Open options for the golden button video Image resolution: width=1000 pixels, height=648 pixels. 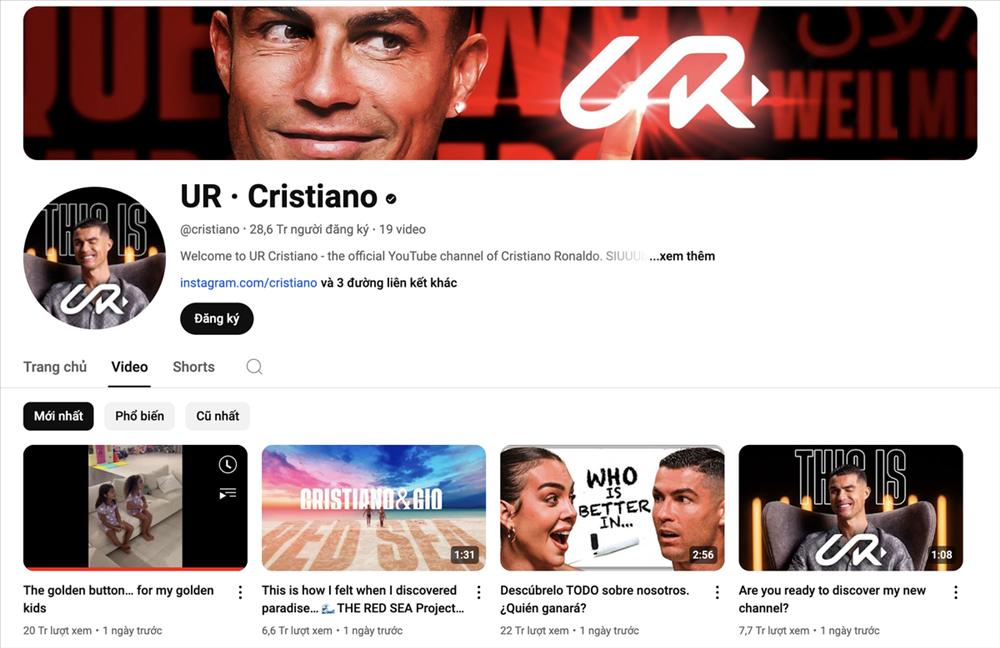click(240, 592)
